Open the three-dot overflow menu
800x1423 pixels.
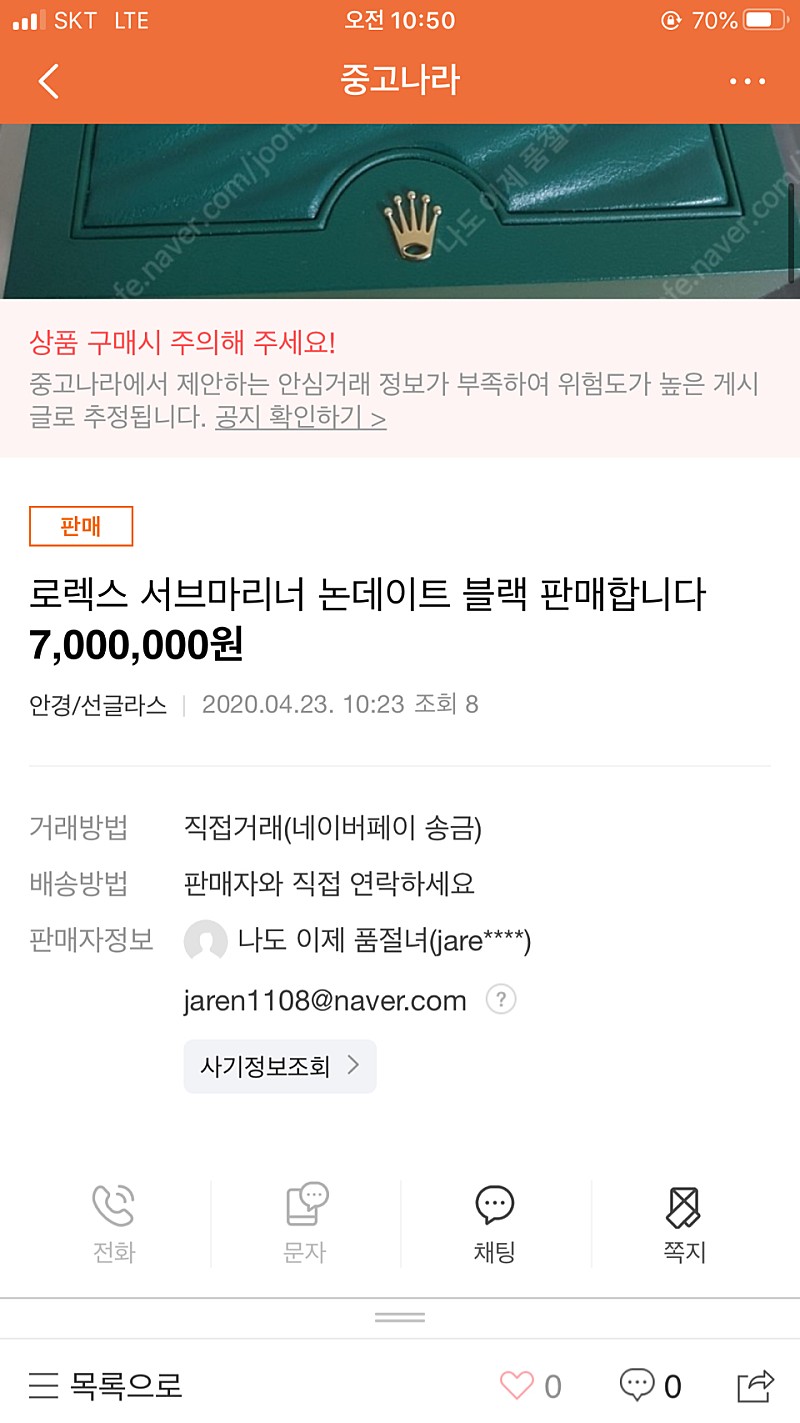(747, 81)
